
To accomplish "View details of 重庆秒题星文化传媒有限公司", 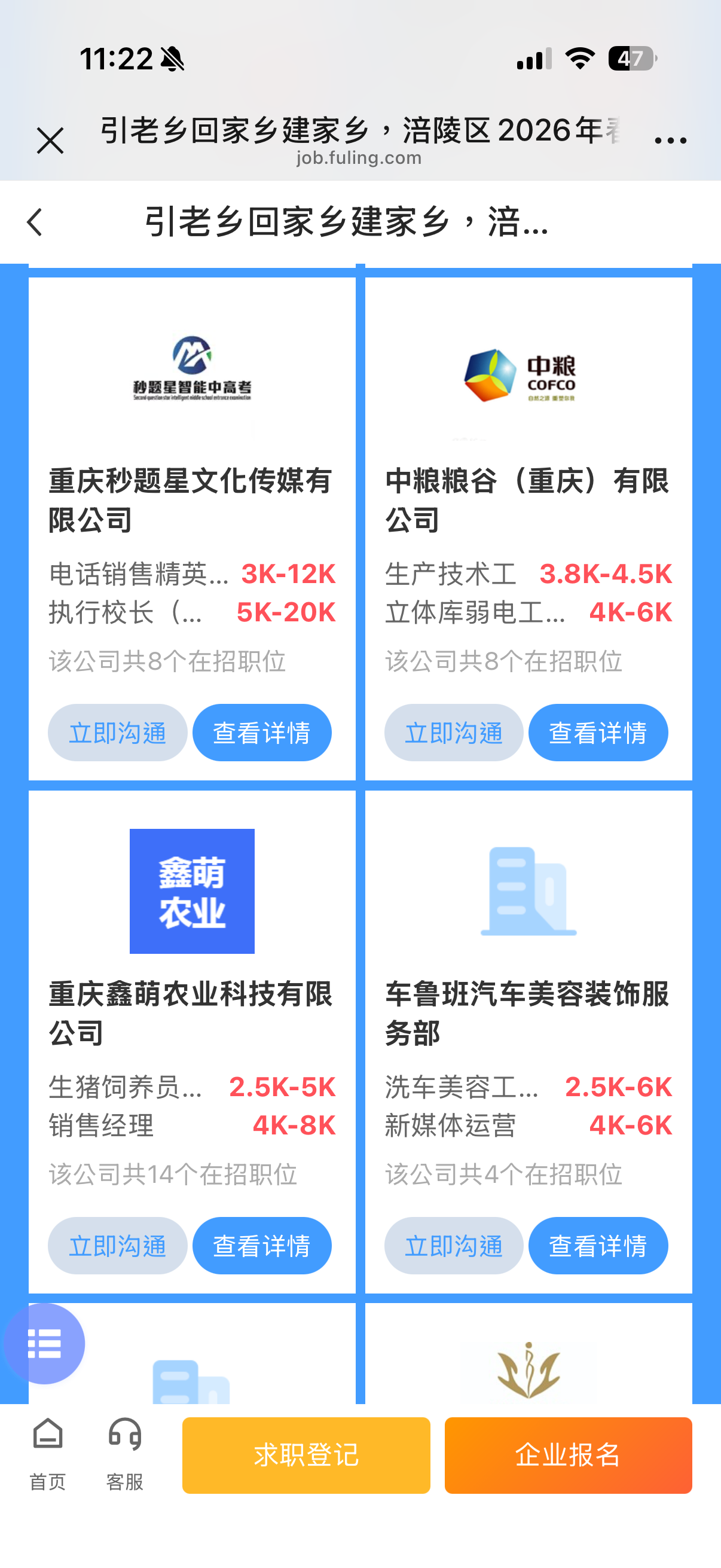I will point(262,733).
